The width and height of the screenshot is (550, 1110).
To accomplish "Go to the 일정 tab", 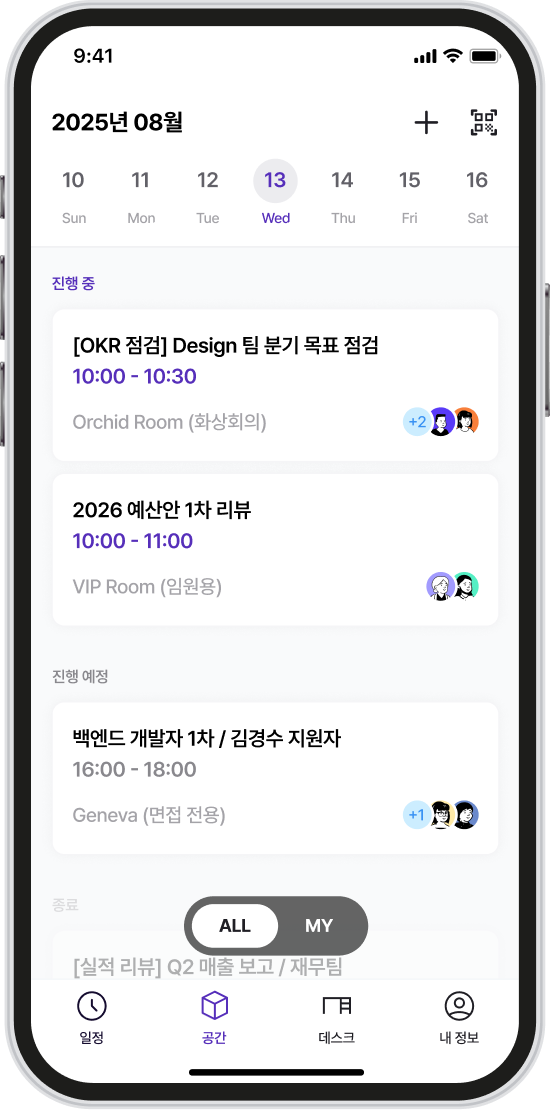I will [92, 1019].
